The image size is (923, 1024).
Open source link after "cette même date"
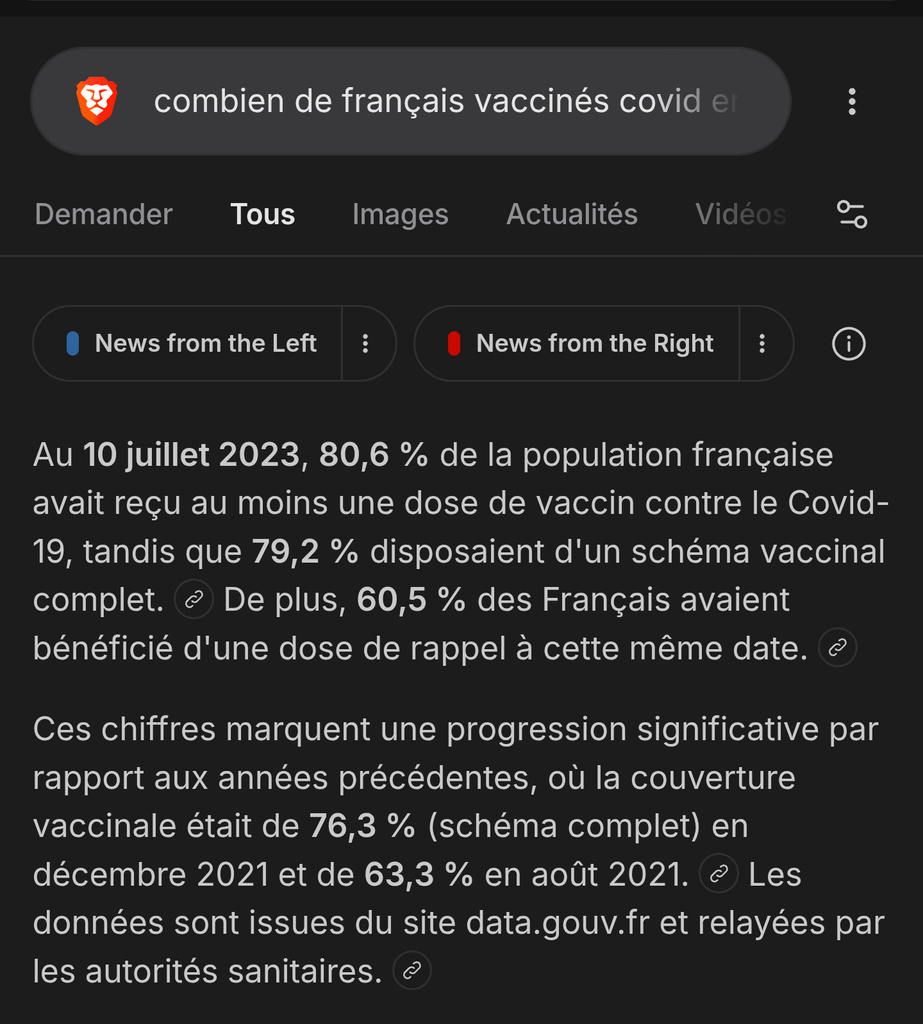837,647
